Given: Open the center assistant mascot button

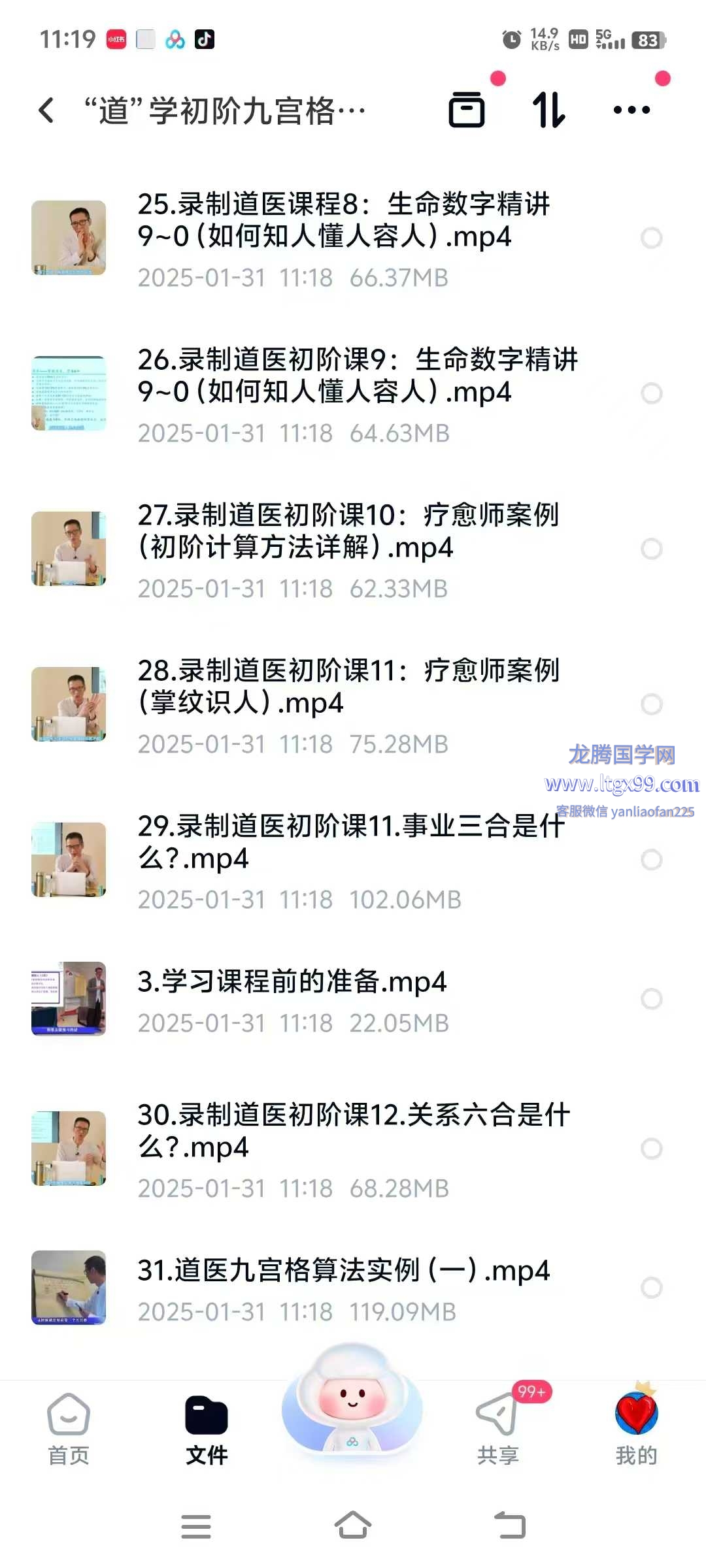Looking at the screenshot, I should tap(352, 1405).
